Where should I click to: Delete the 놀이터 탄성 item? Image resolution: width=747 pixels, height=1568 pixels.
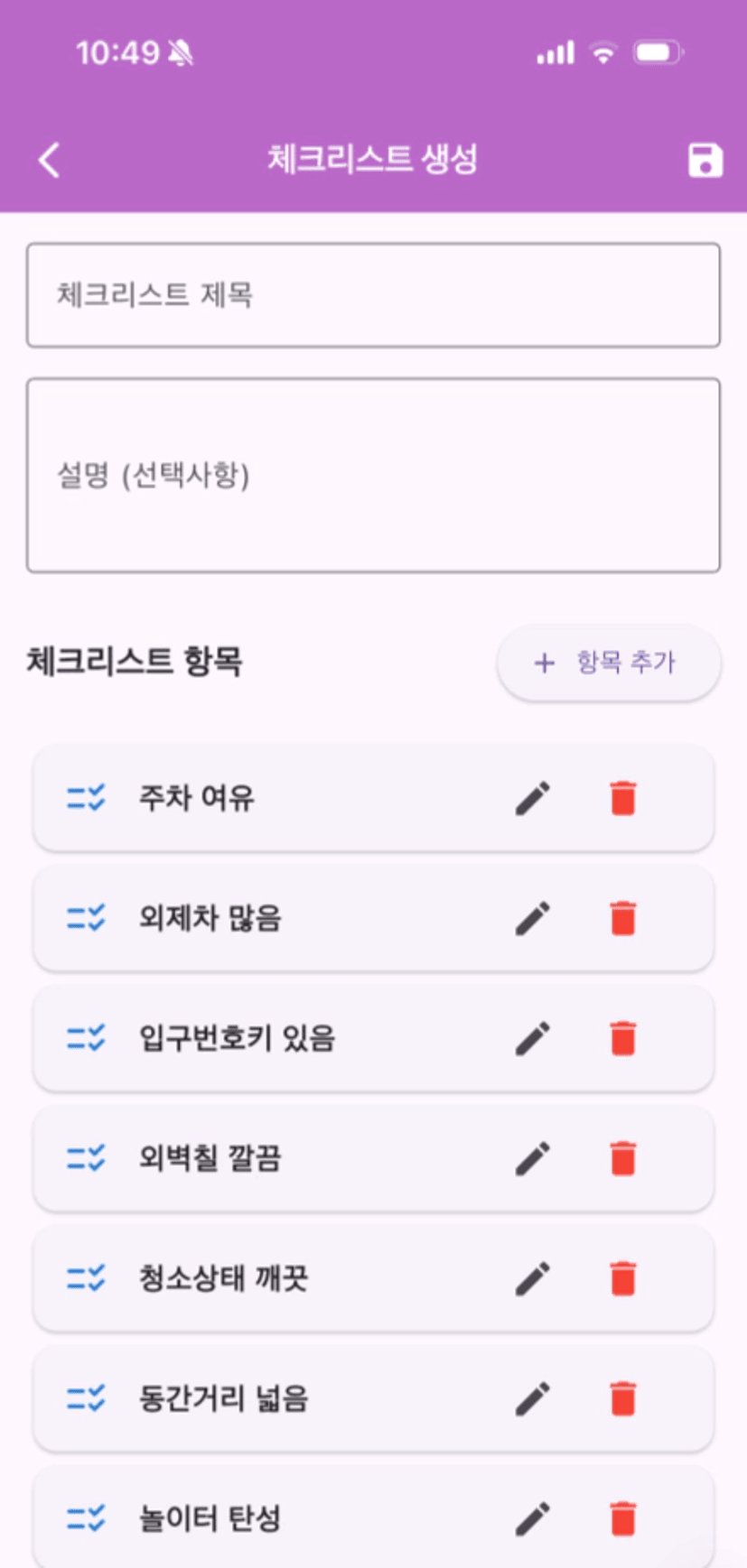tap(623, 1519)
